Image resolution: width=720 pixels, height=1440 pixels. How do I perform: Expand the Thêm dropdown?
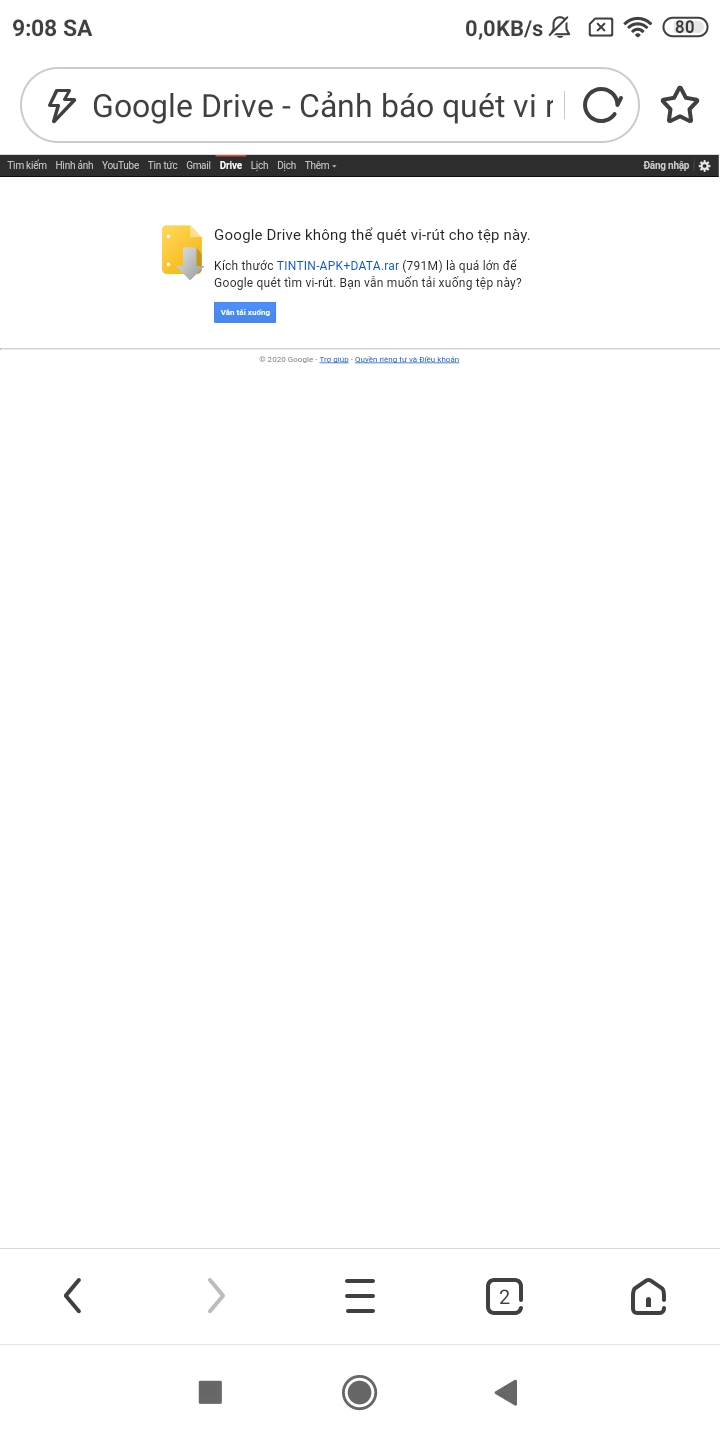tap(320, 166)
